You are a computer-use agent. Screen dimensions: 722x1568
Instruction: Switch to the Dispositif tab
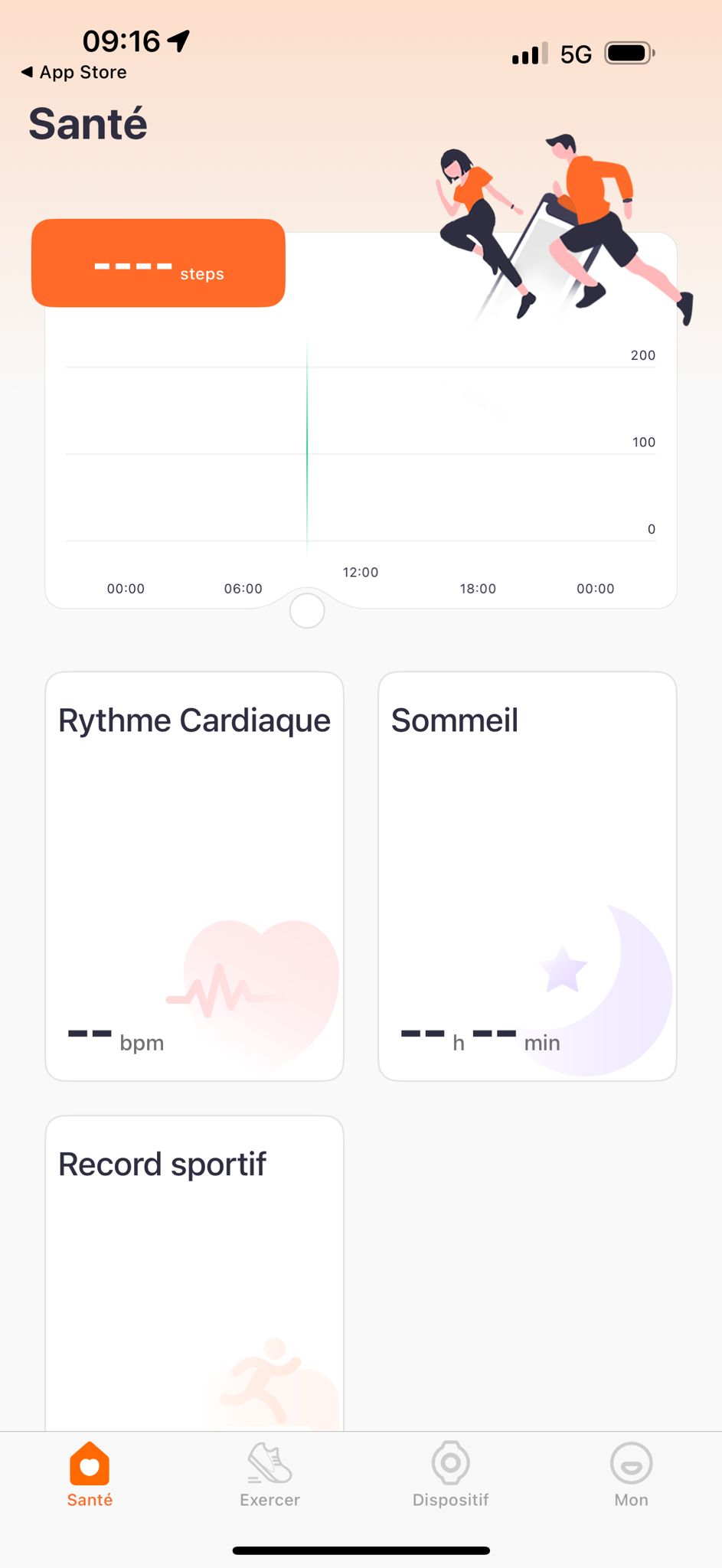pos(450,1475)
